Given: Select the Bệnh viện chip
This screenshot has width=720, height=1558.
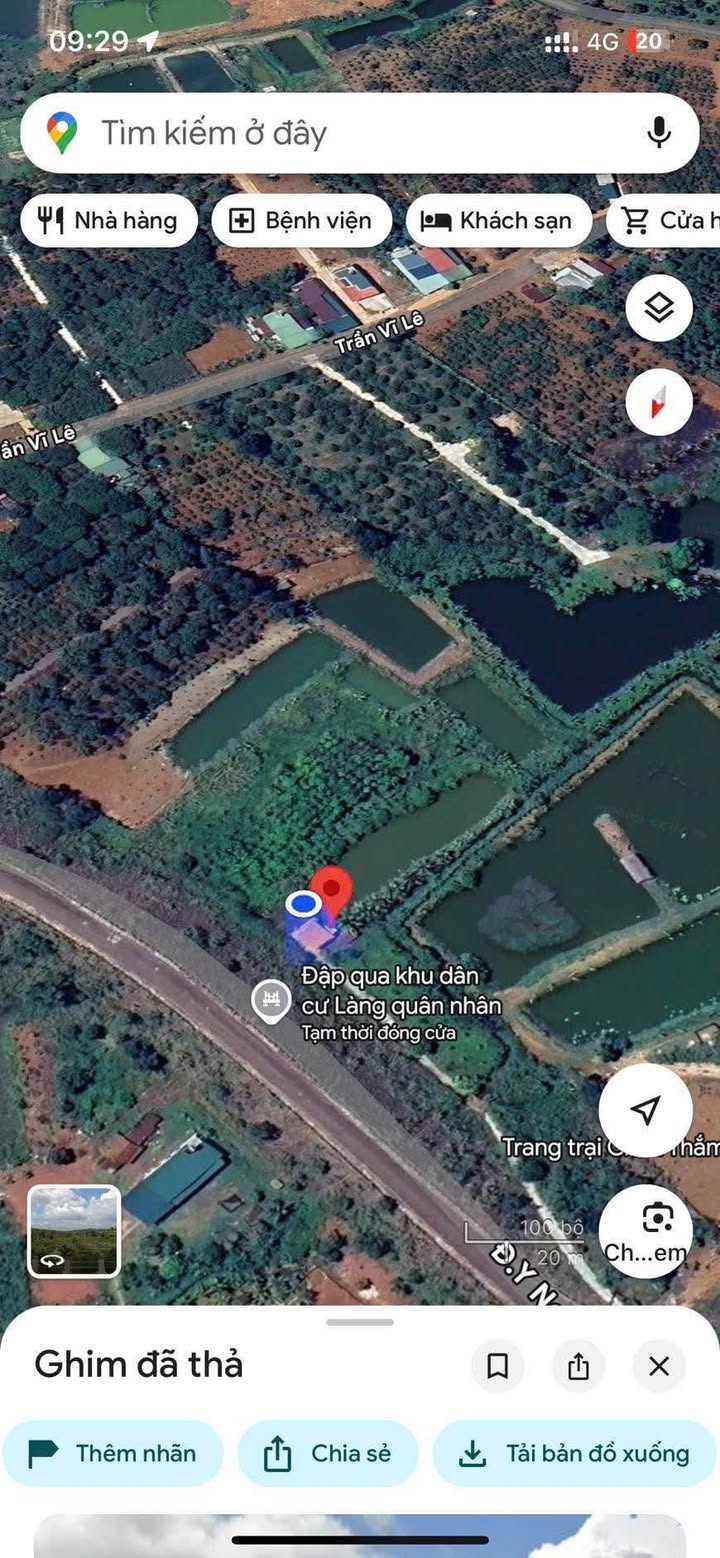Looking at the screenshot, I should click(x=301, y=221).
